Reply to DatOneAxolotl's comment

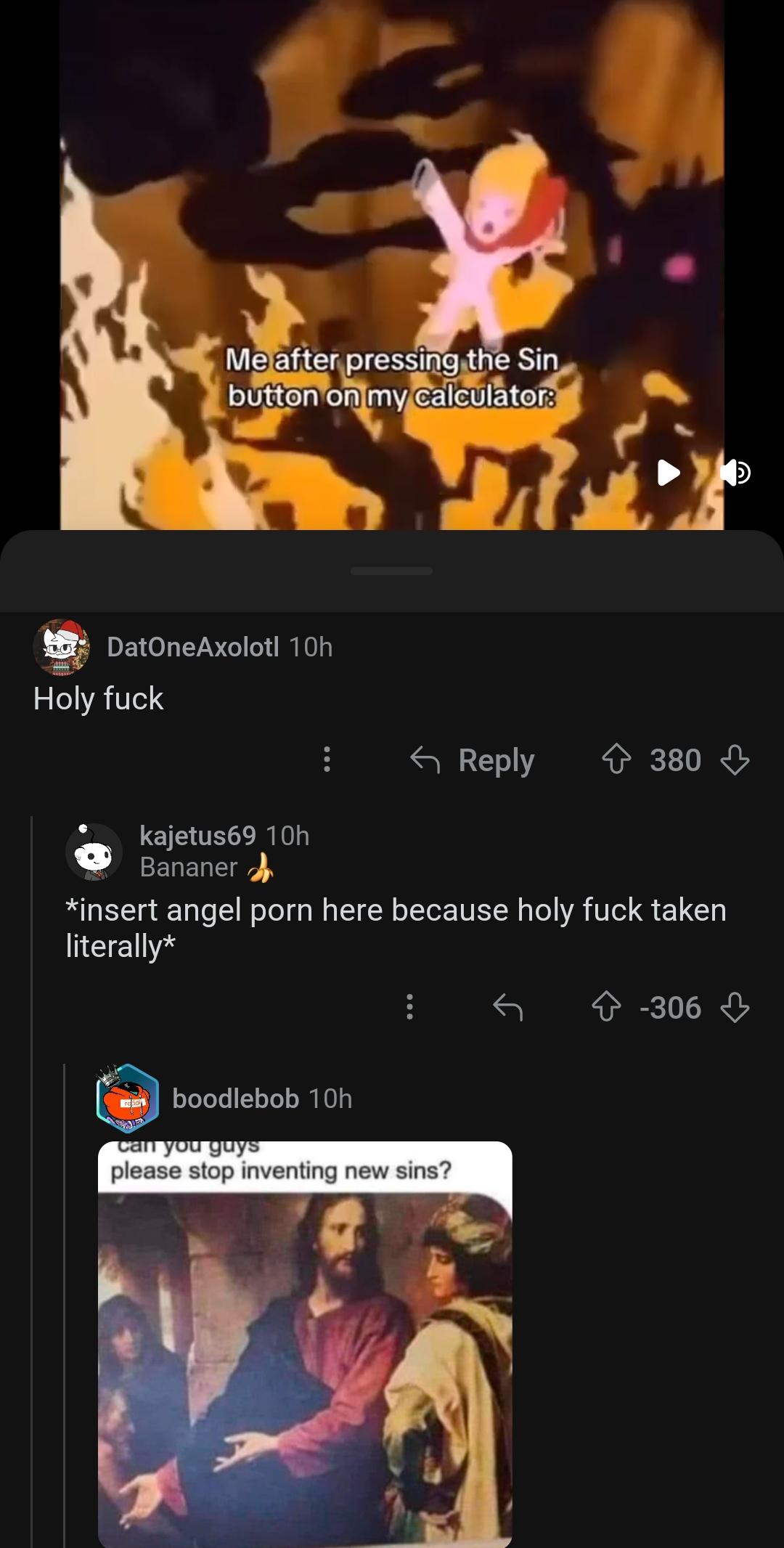click(473, 759)
